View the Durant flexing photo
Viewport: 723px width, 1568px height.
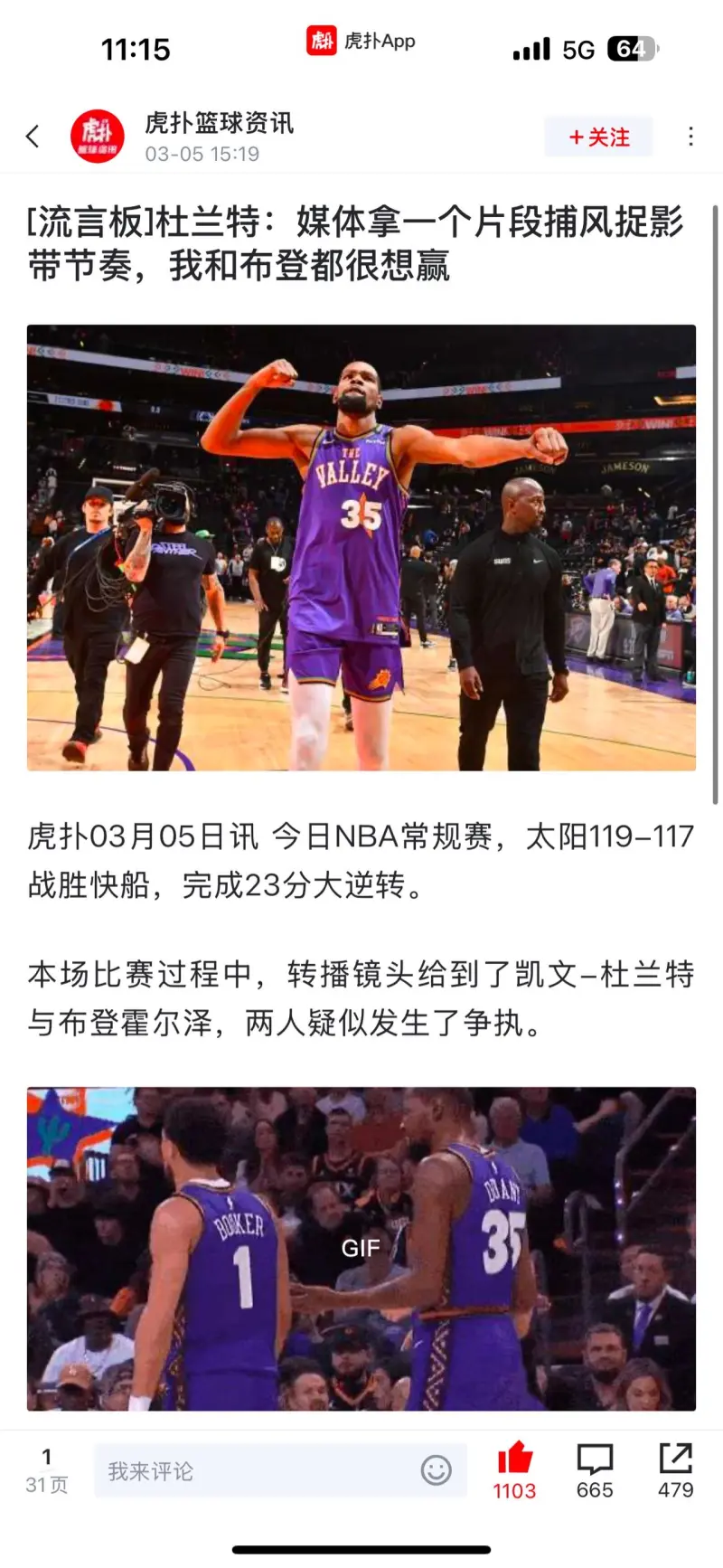pos(361,547)
